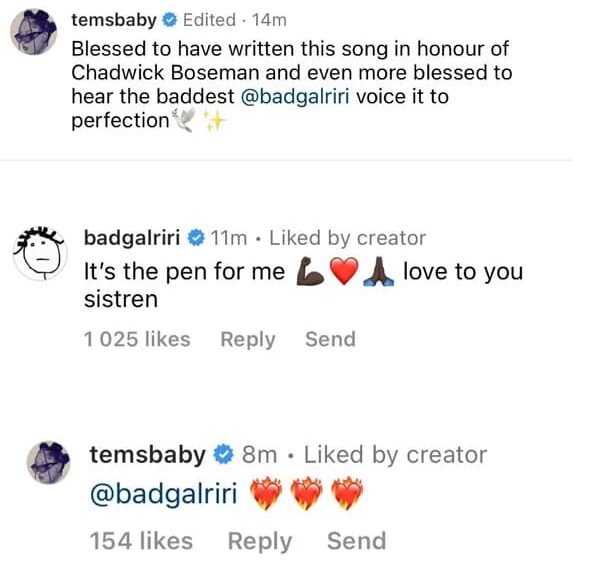Open the @badgalriri mention in temsbaby's reply

coord(162,494)
